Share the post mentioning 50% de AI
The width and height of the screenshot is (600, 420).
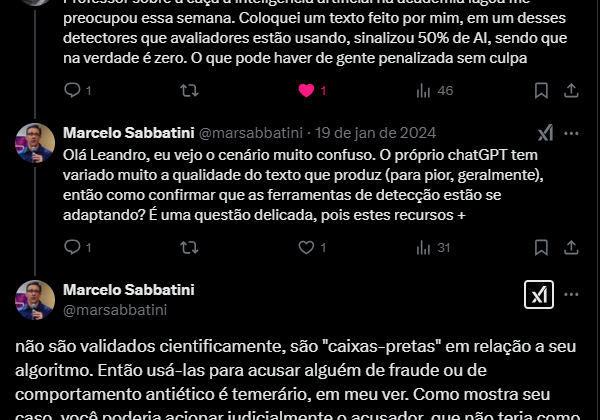pyautogui.click(x=571, y=91)
